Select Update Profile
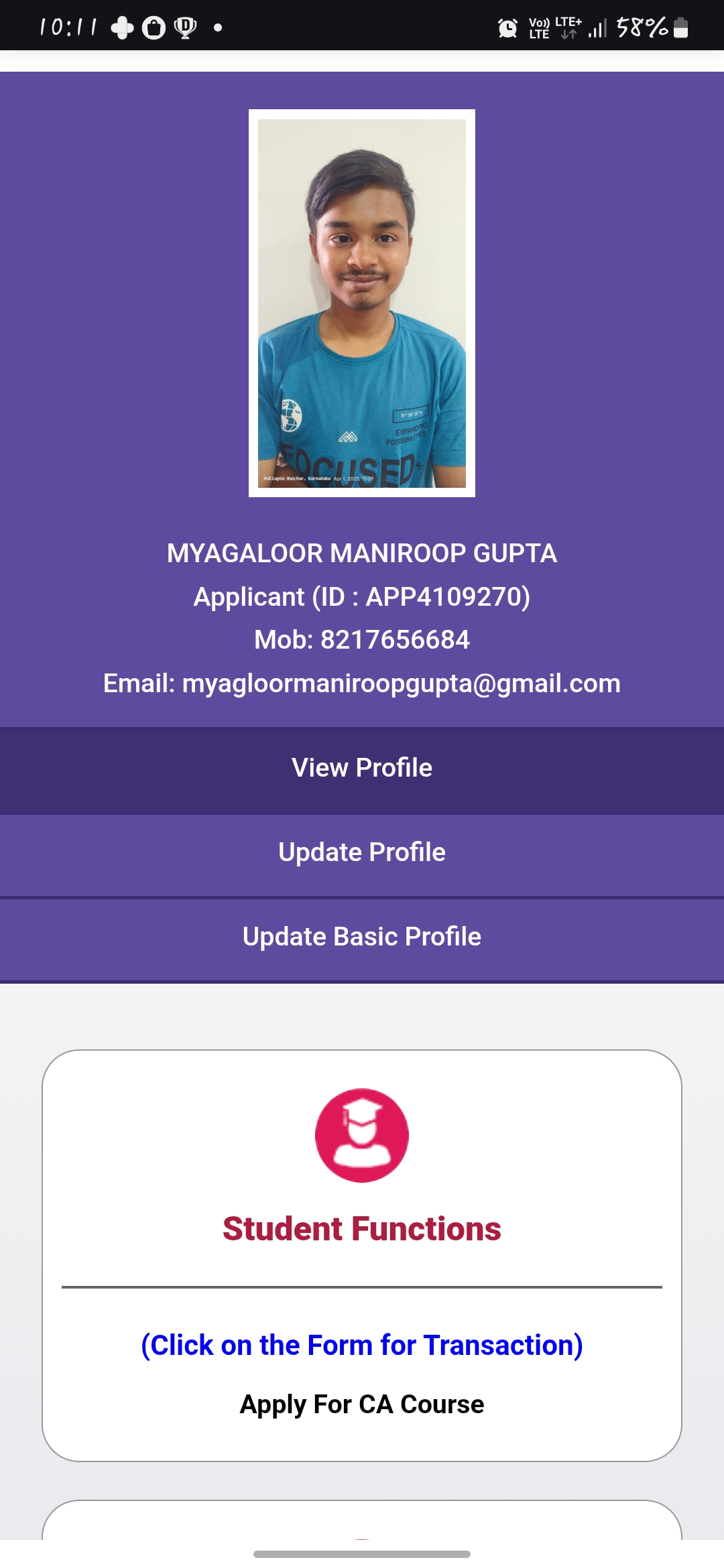This screenshot has width=724, height=1568. coord(362,852)
